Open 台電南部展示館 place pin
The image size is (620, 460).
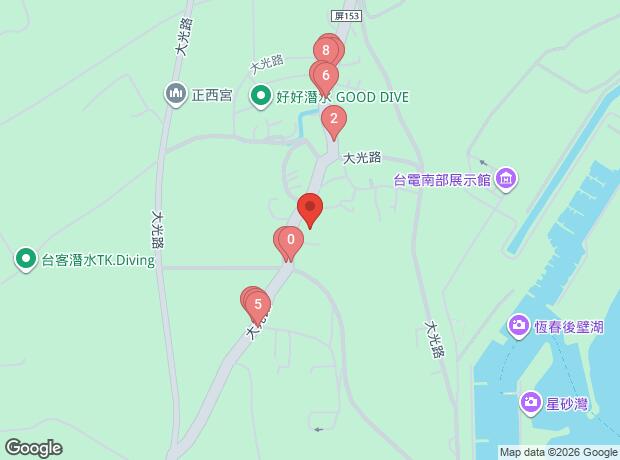click(x=507, y=180)
